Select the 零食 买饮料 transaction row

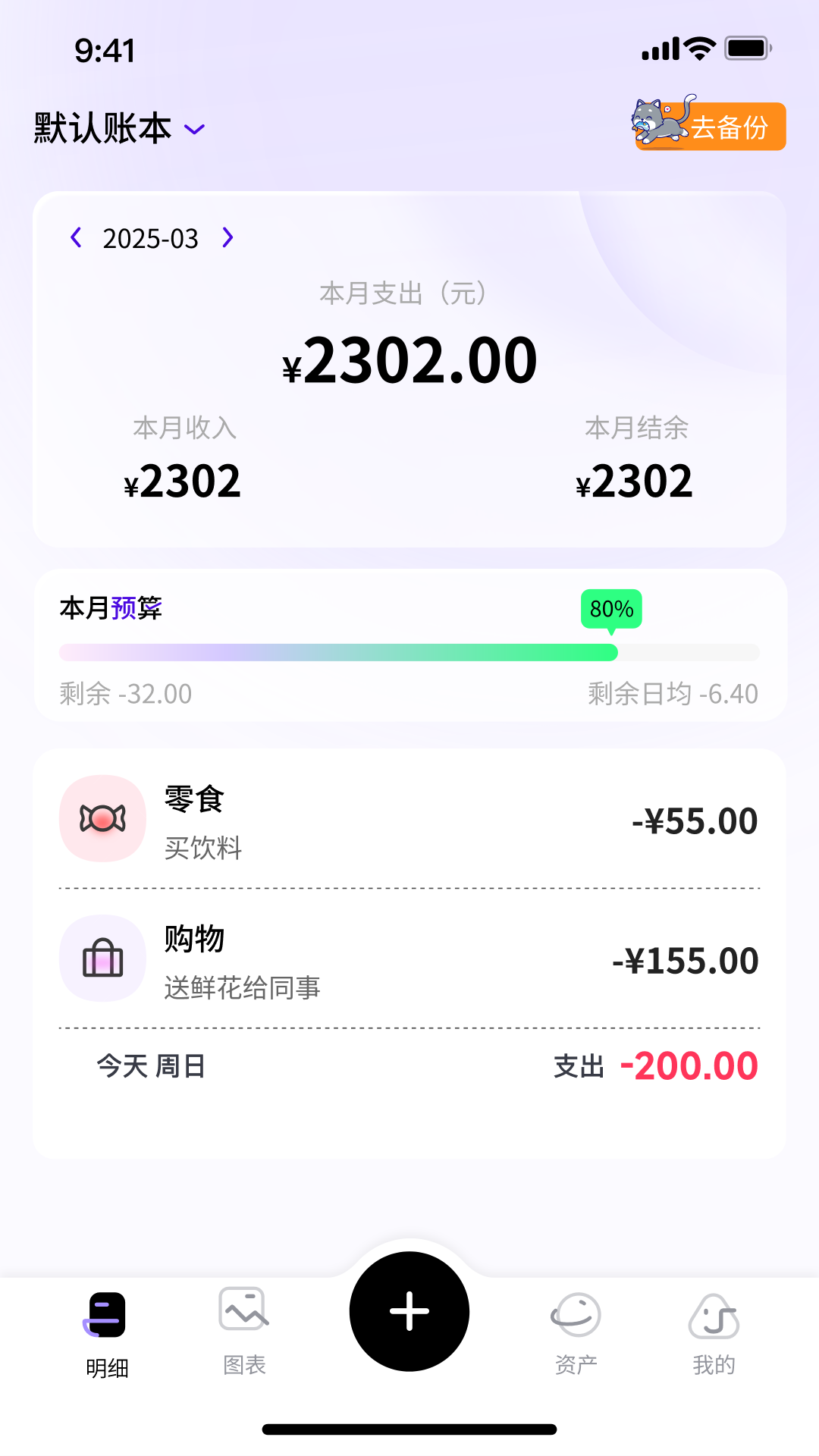point(409,820)
